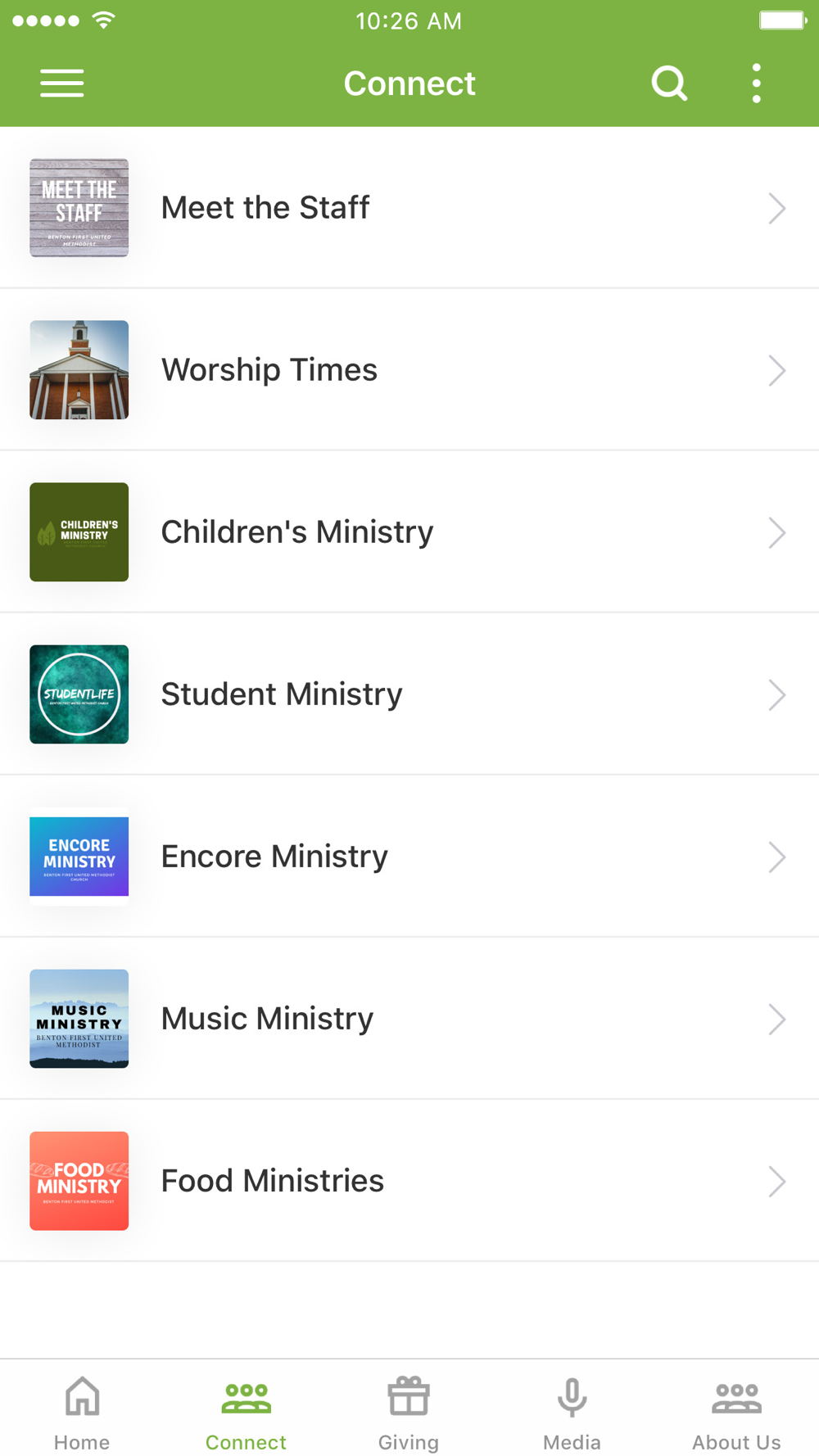Switch to the Giving tab
The image size is (819, 1456).
click(409, 1412)
